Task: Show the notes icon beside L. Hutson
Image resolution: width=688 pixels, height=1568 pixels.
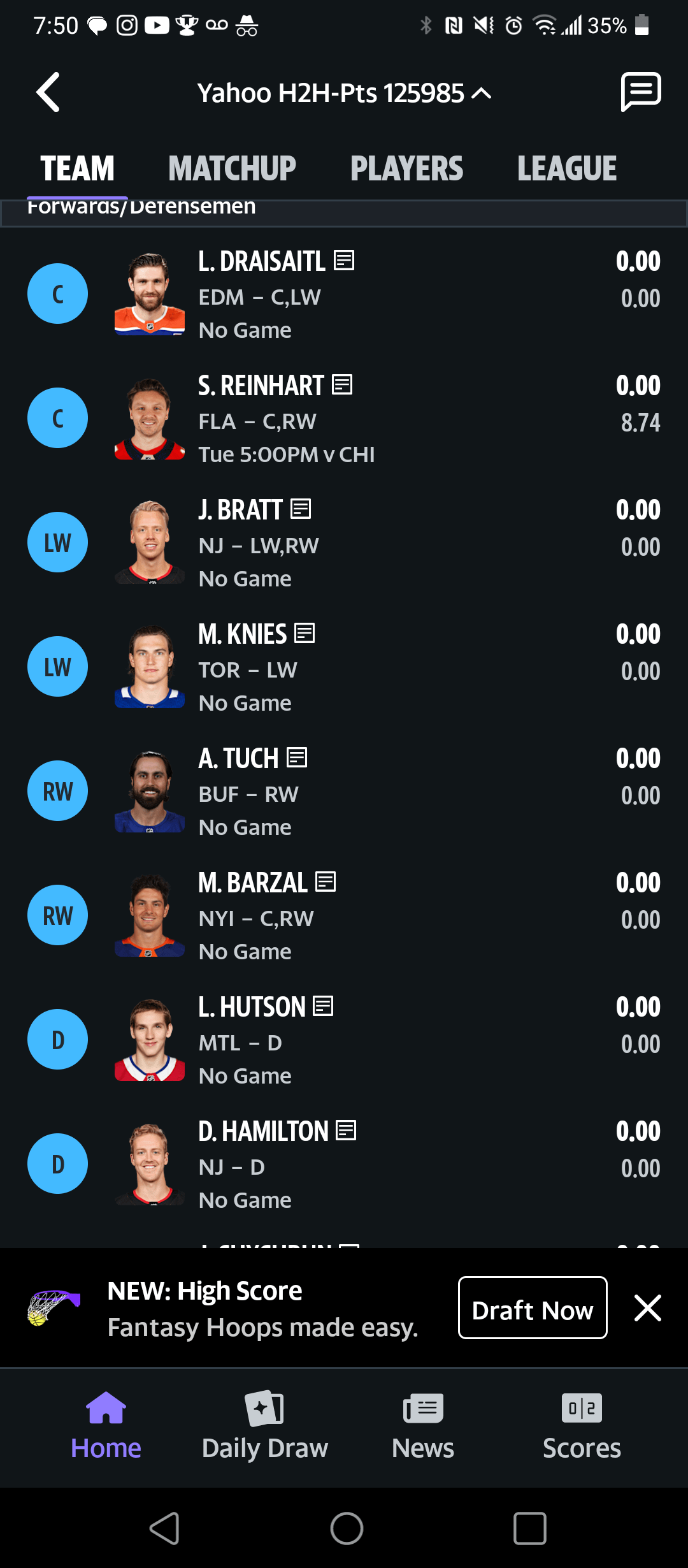Action: click(x=323, y=1006)
